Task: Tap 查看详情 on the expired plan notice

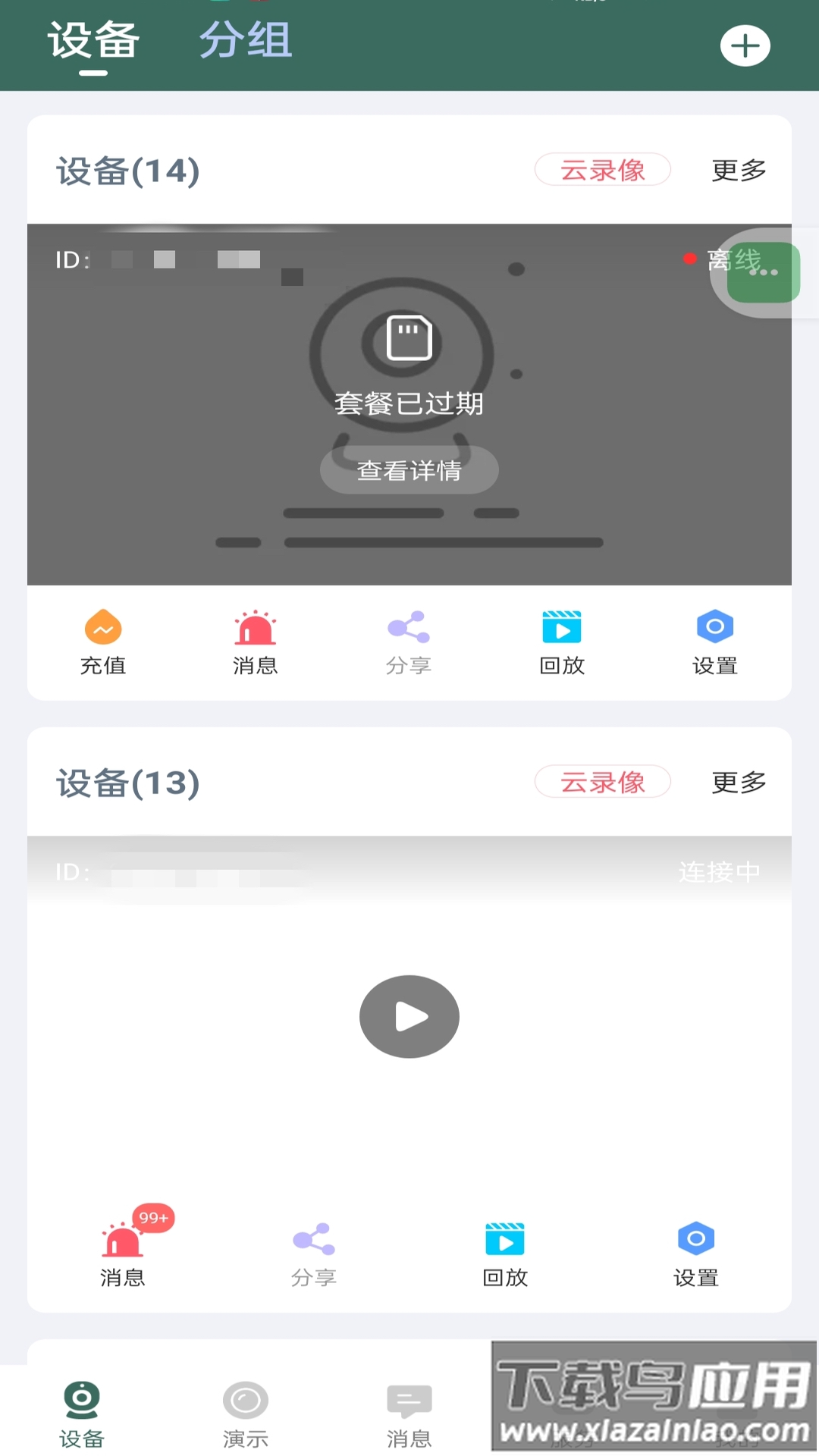Action: coord(409,470)
